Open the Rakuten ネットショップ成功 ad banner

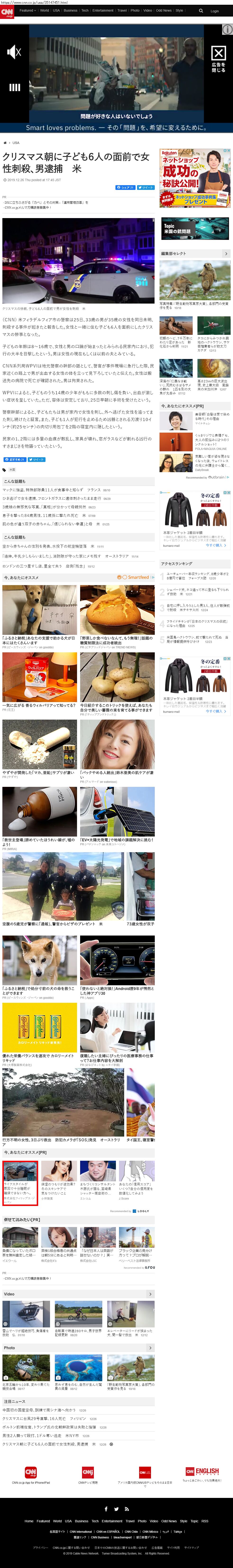pyautogui.click(x=195, y=178)
